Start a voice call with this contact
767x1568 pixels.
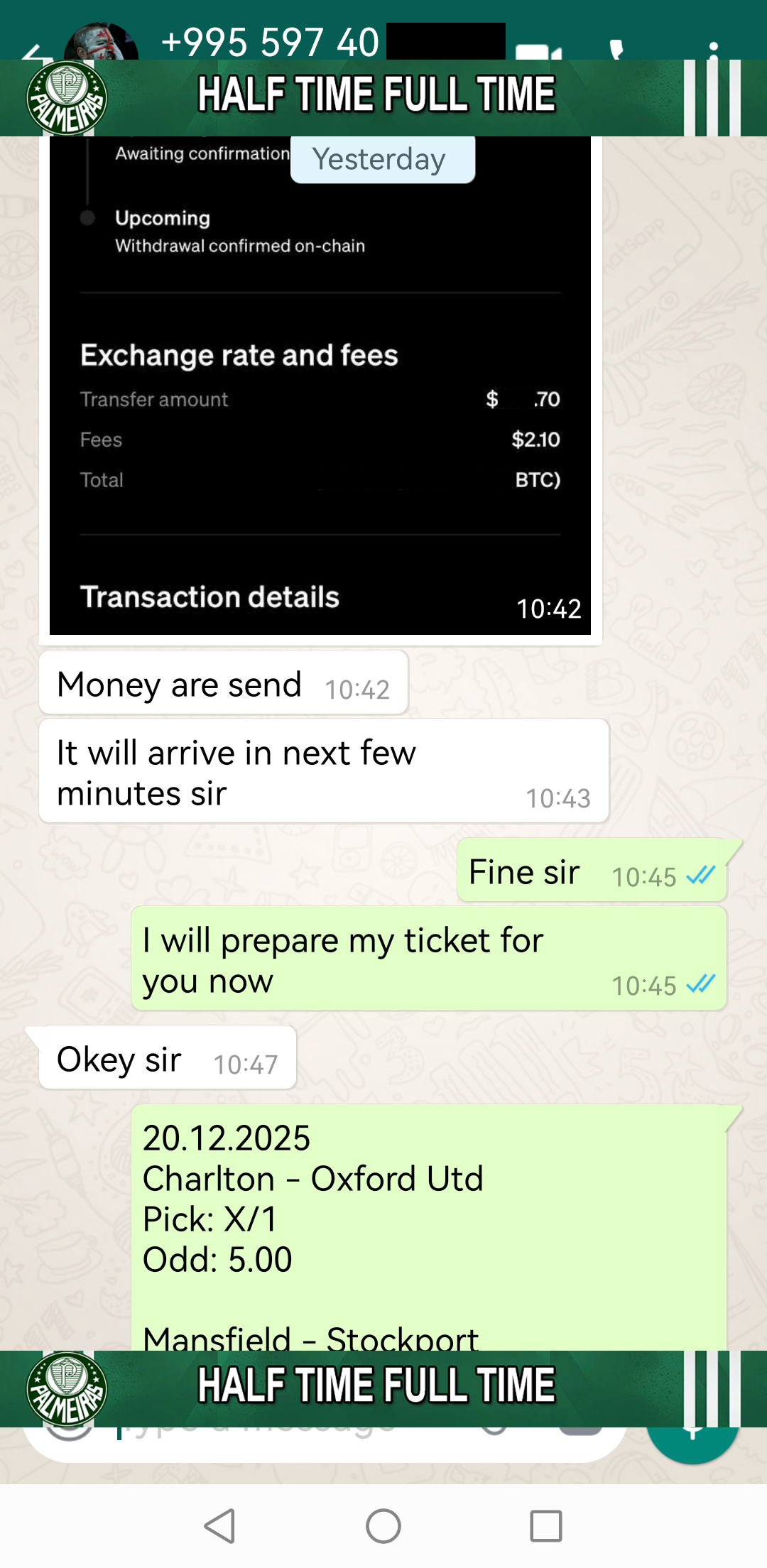[617, 49]
